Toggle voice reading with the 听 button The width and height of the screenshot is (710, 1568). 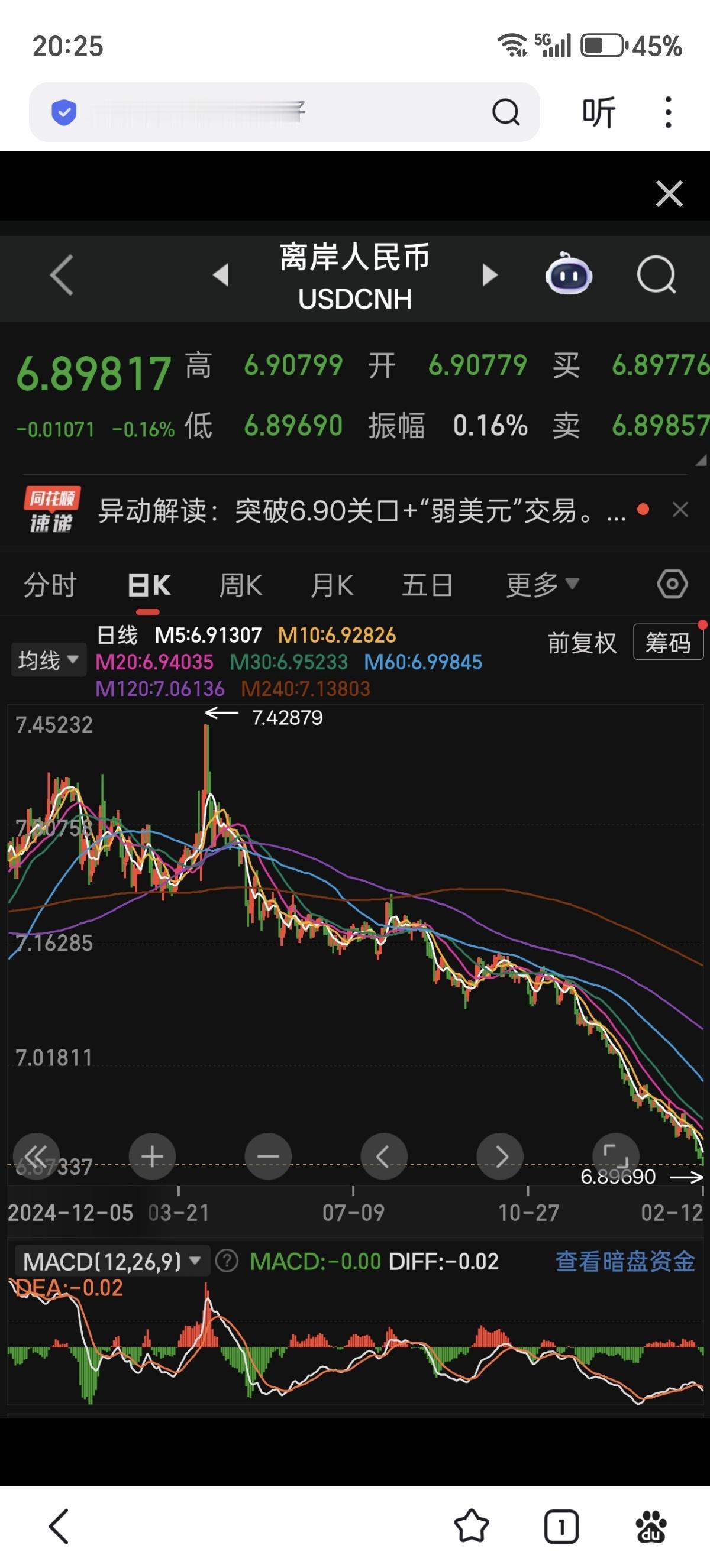tap(599, 111)
